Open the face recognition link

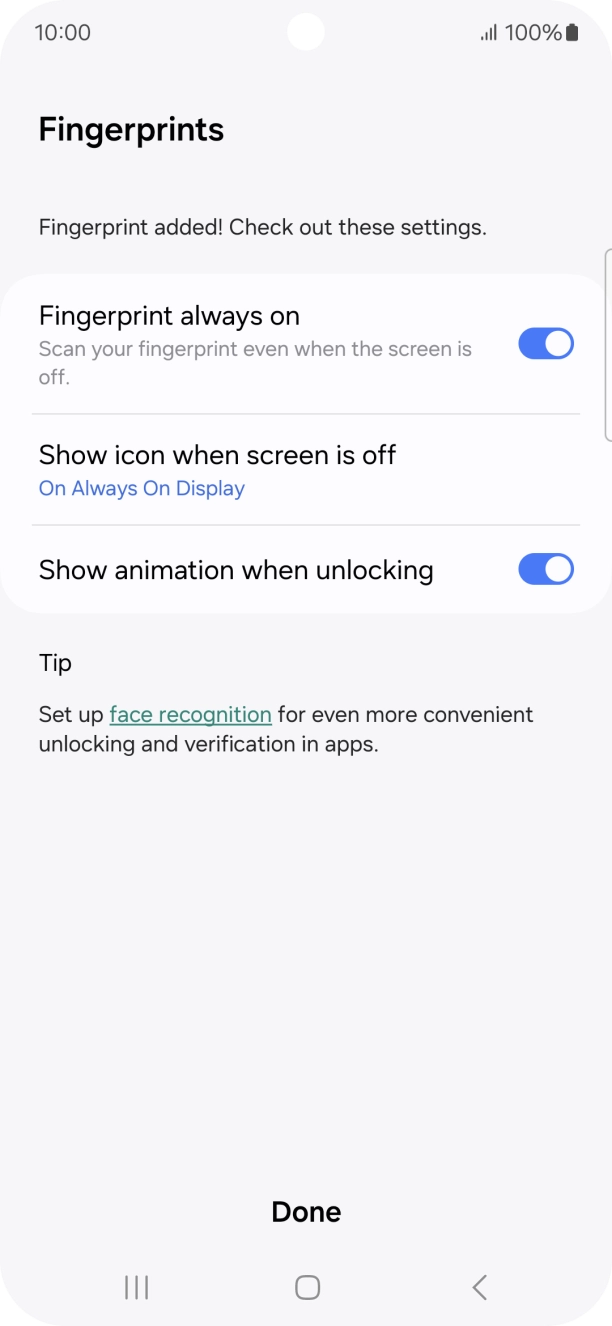[x=190, y=715]
